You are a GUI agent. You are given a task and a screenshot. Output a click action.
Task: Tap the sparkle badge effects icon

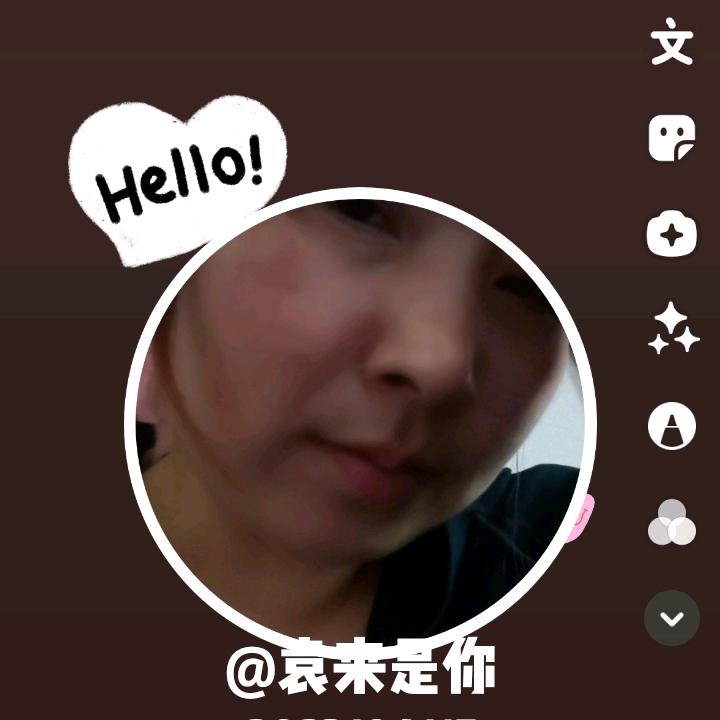point(672,234)
